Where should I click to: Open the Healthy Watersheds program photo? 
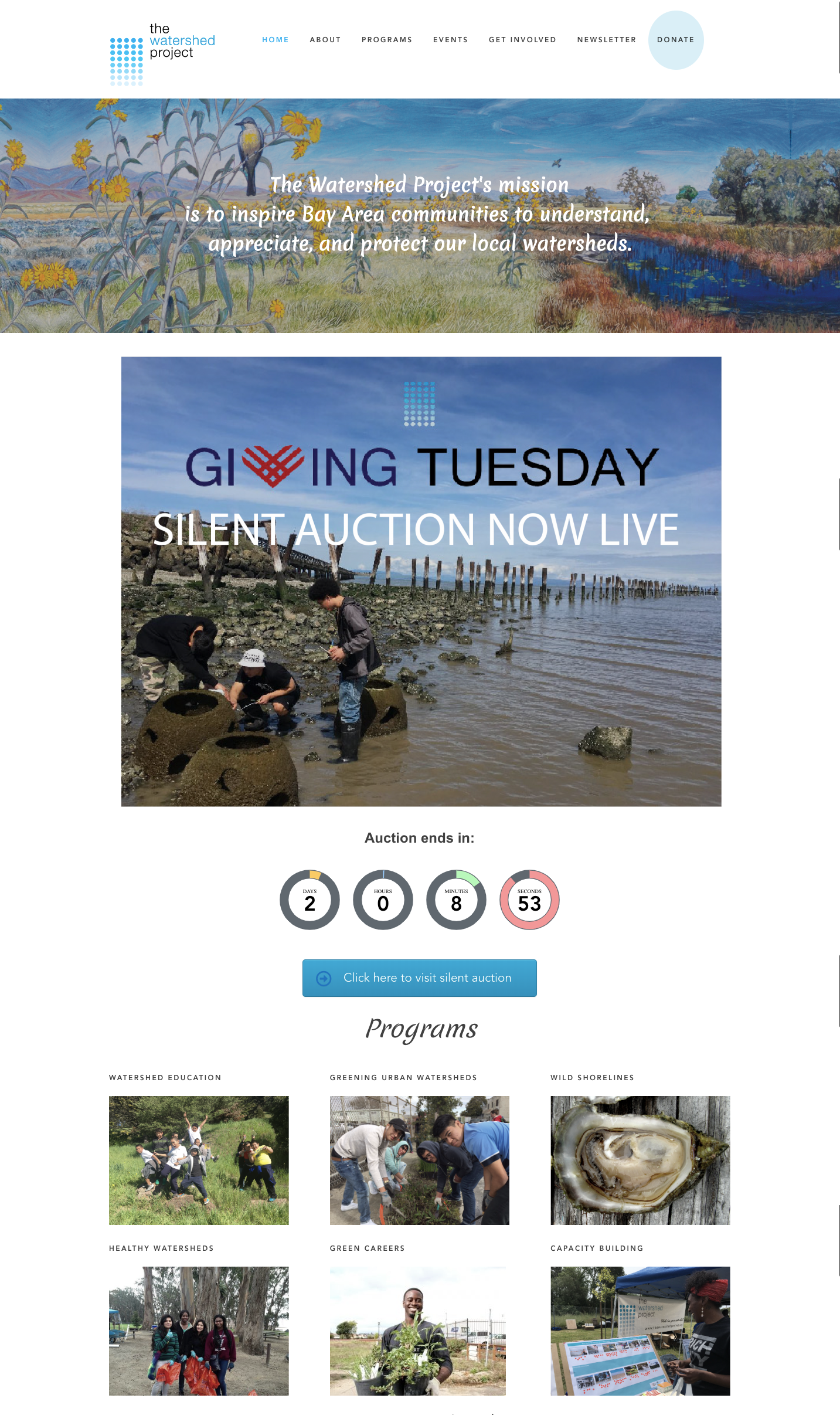click(x=199, y=1331)
